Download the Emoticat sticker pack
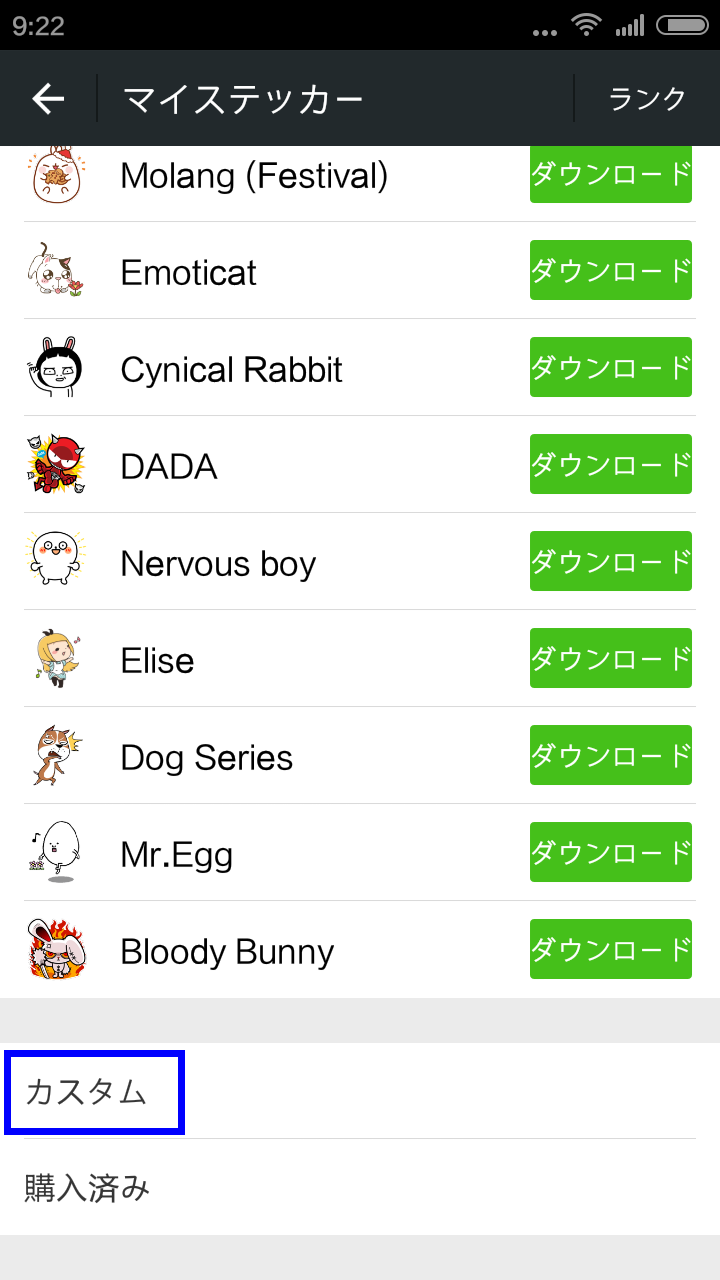This screenshot has height=1280, width=720. click(611, 270)
